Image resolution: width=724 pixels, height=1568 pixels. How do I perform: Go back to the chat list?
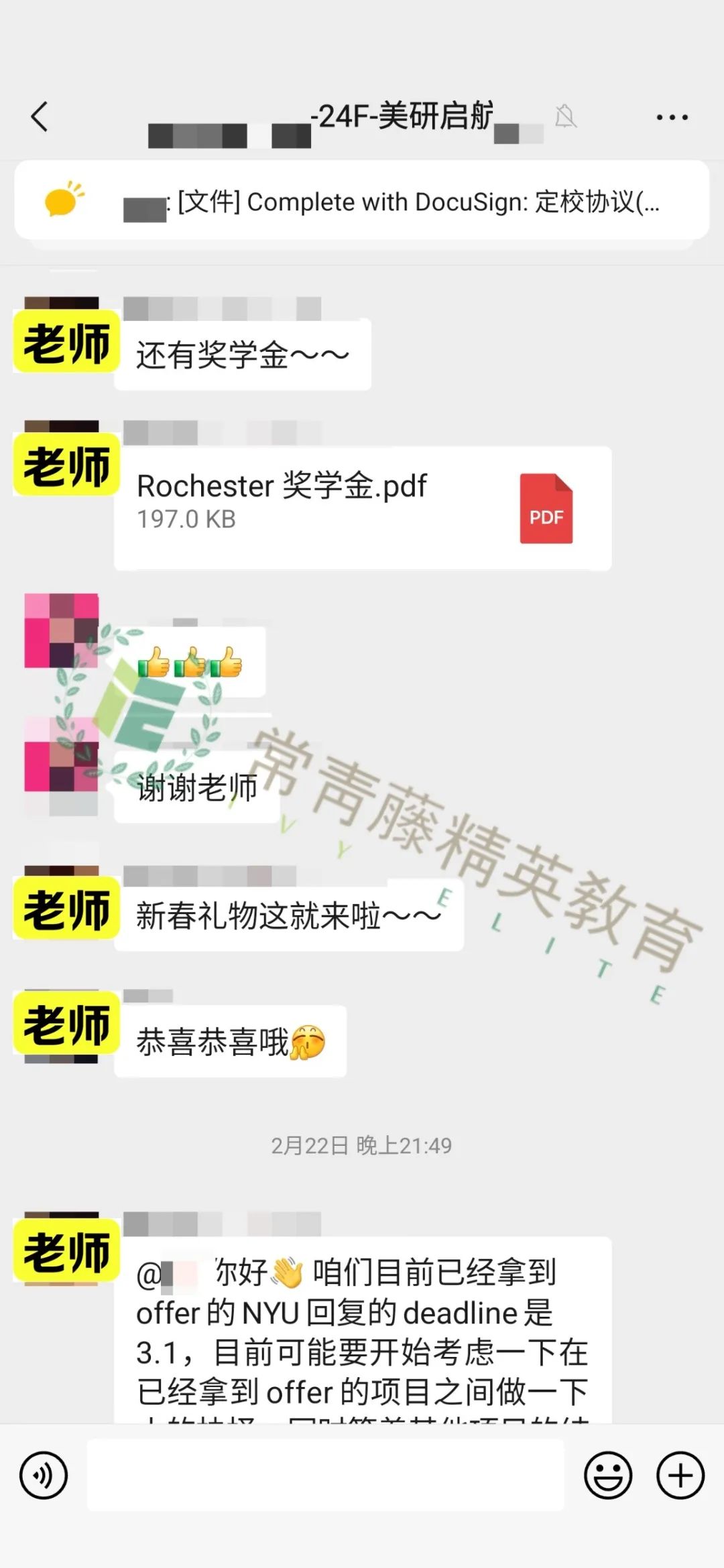[40, 117]
